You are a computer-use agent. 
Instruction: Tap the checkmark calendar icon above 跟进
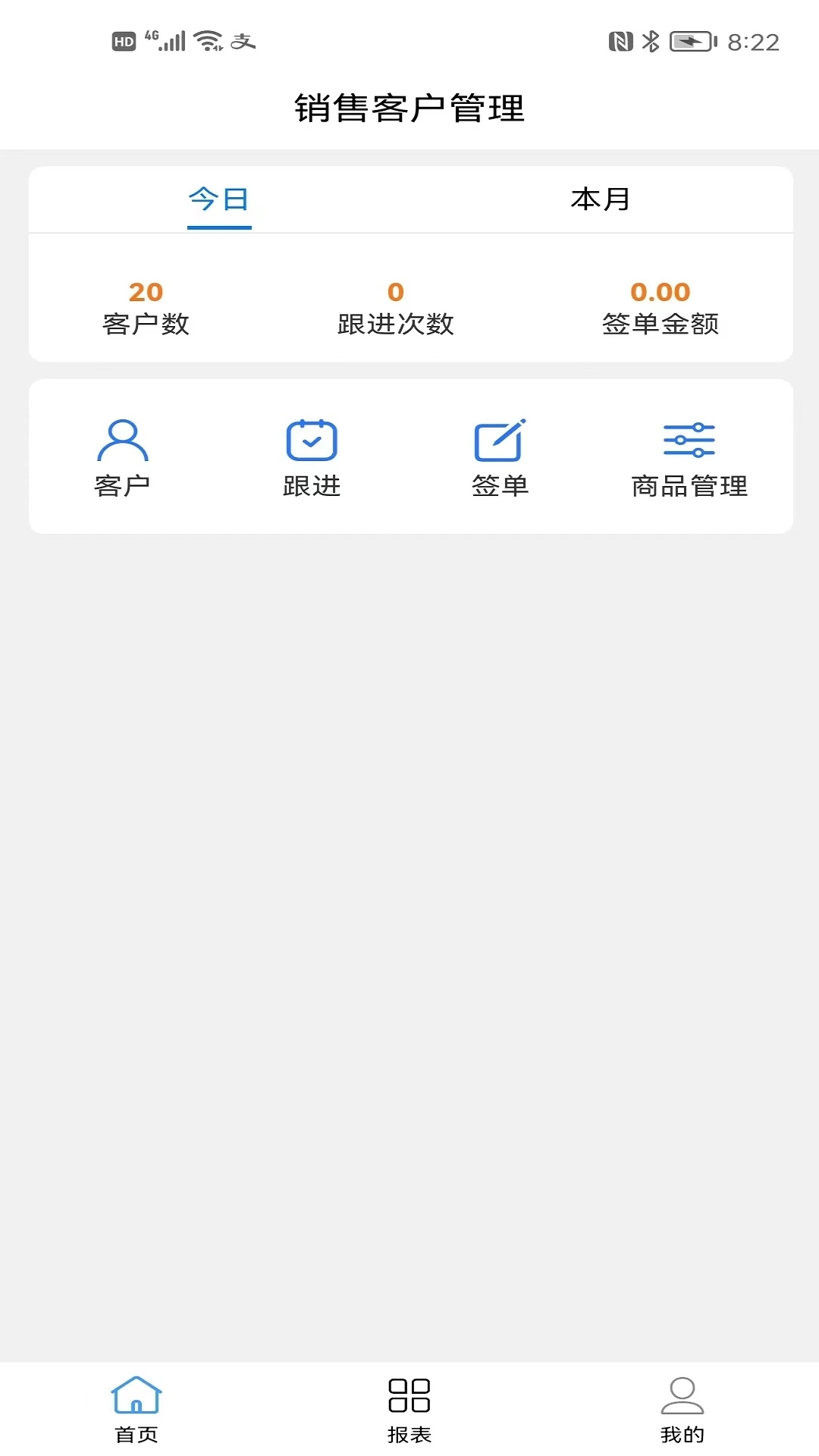(x=312, y=438)
